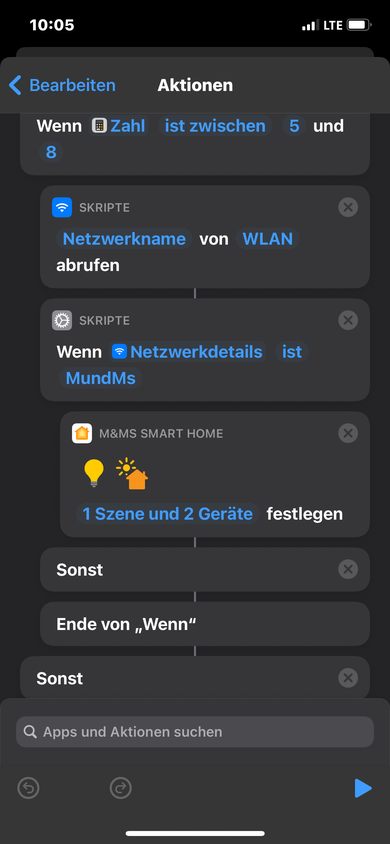Change the Netzwerkname parameter
The image size is (390, 844).
point(124,238)
